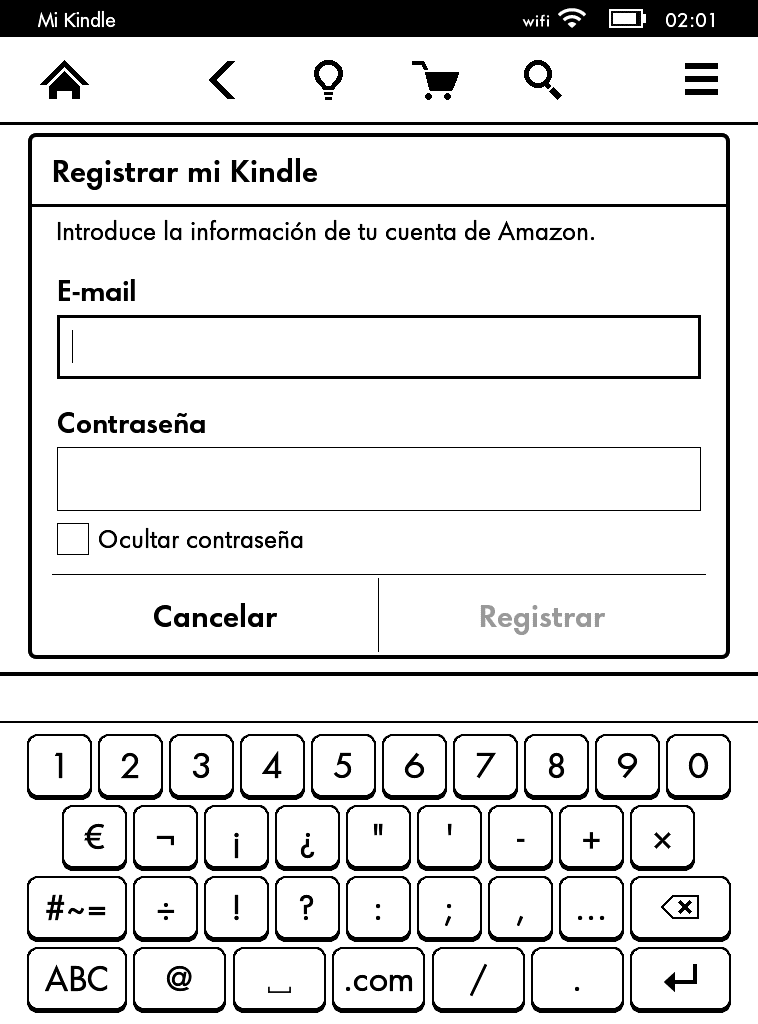This screenshot has height=1024, width=758.
Task: Insert the @ symbol key
Action: click(179, 980)
